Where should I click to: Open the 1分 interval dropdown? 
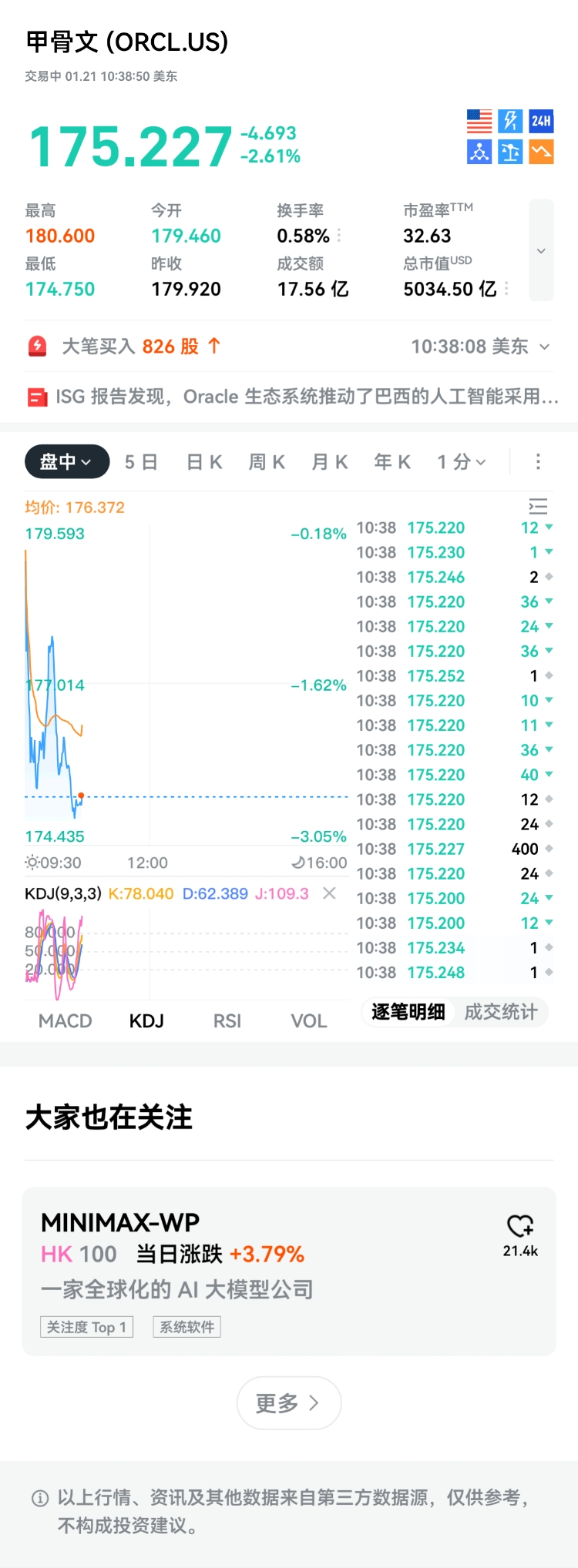[461, 462]
